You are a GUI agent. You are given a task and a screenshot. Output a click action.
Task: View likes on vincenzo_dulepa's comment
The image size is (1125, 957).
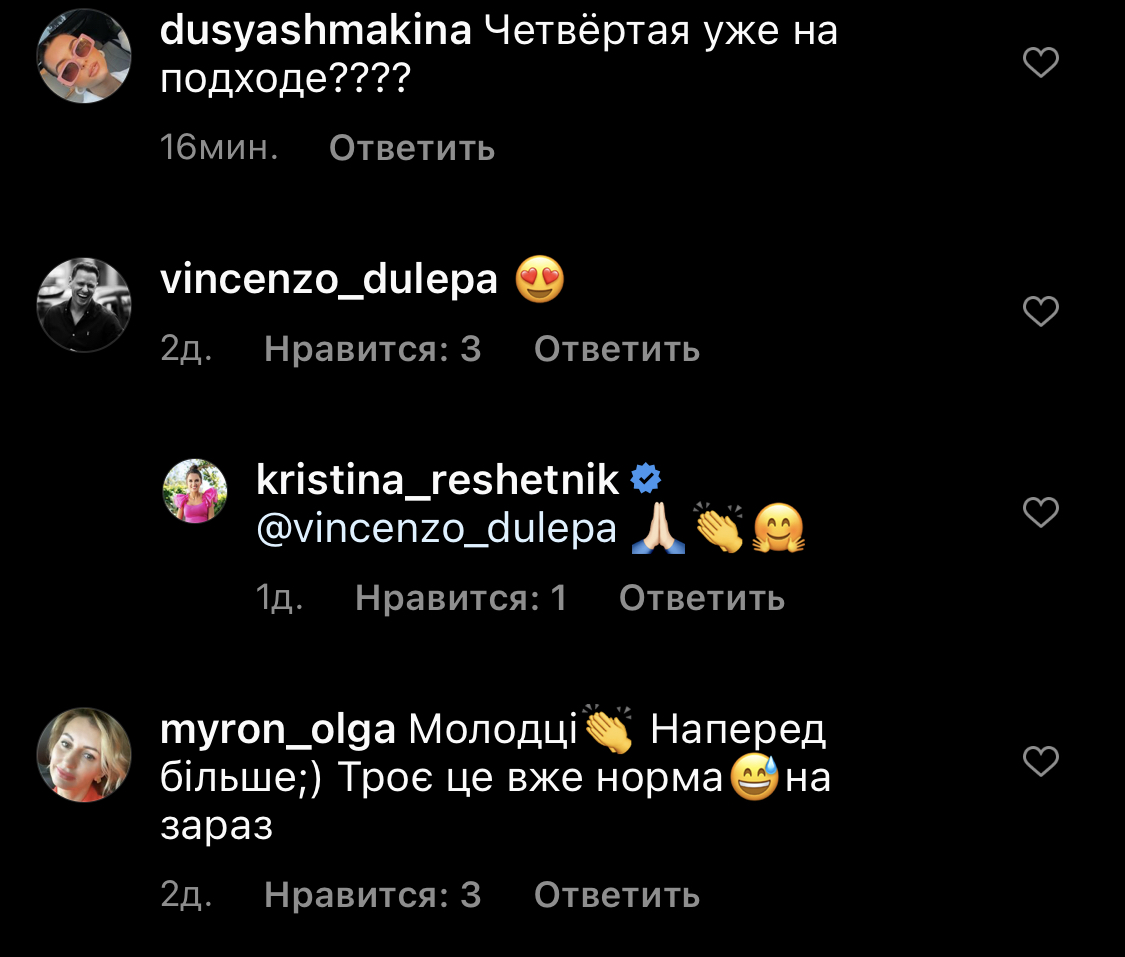click(x=372, y=349)
